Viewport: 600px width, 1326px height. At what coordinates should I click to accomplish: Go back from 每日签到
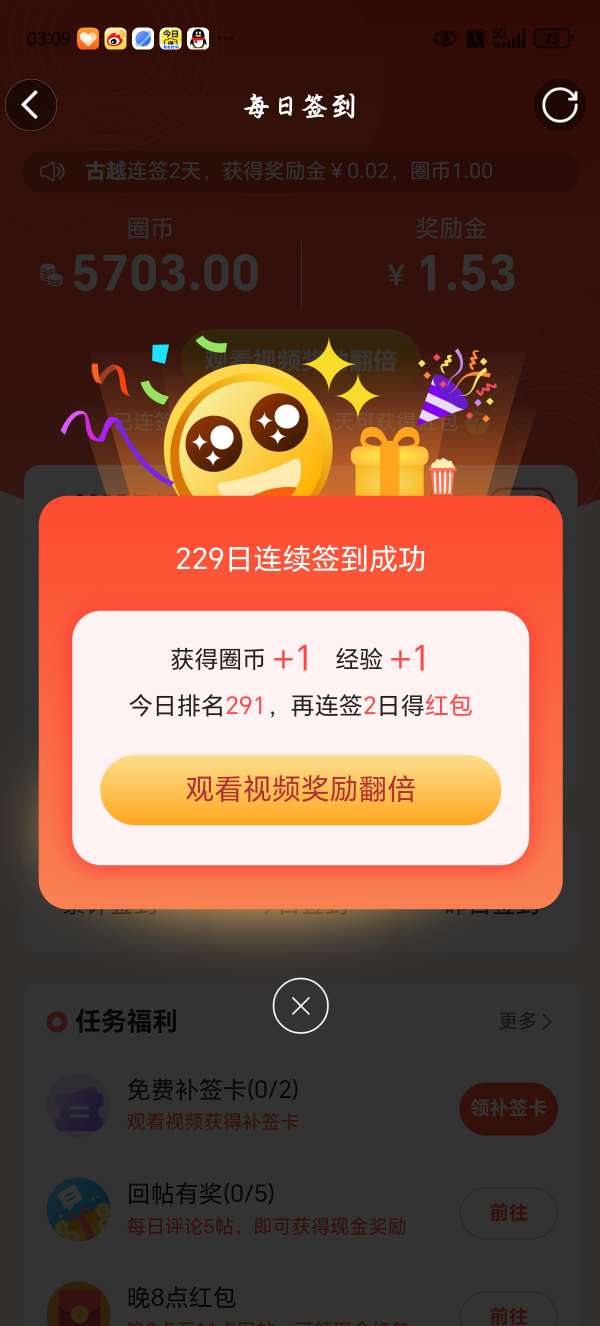coord(31,105)
